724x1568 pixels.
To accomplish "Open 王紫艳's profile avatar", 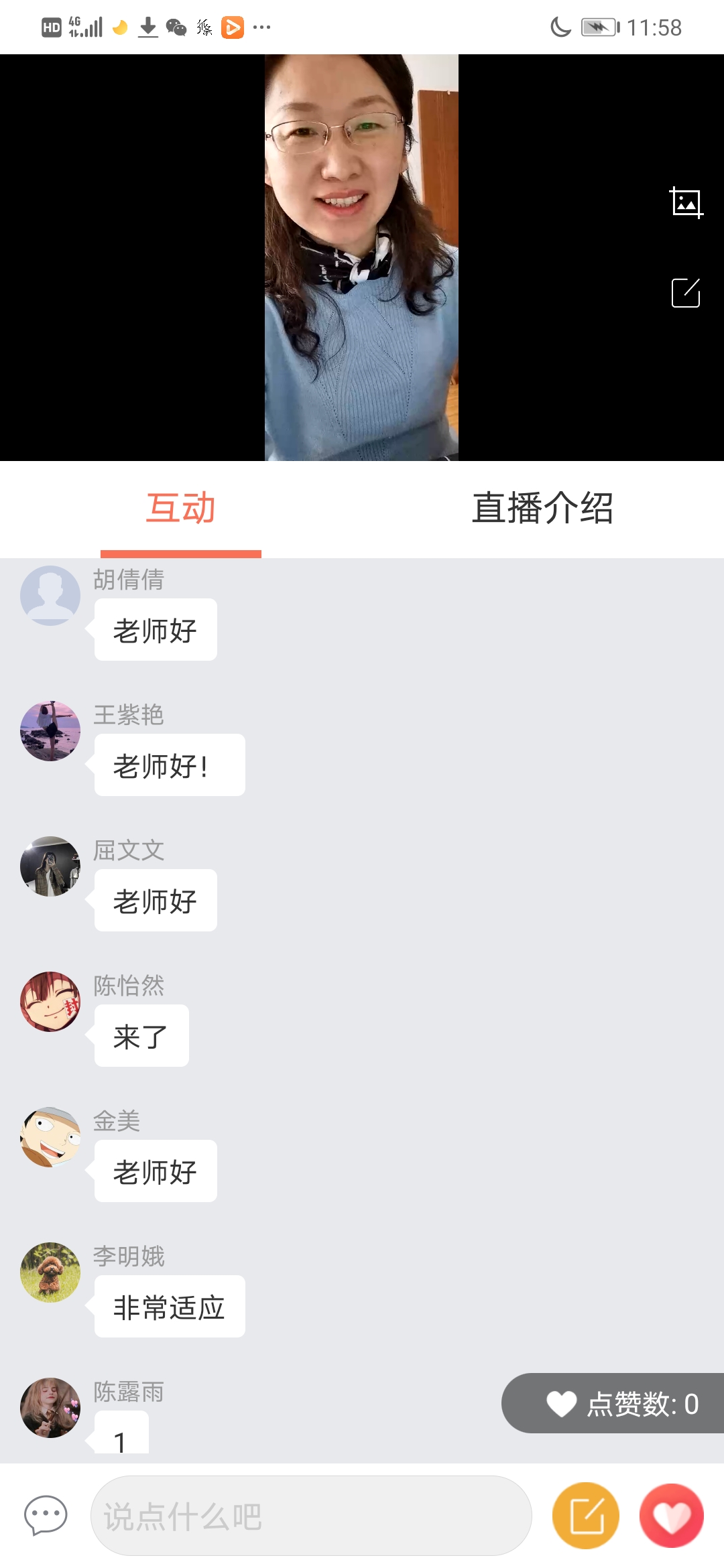I will tap(50, 731).
